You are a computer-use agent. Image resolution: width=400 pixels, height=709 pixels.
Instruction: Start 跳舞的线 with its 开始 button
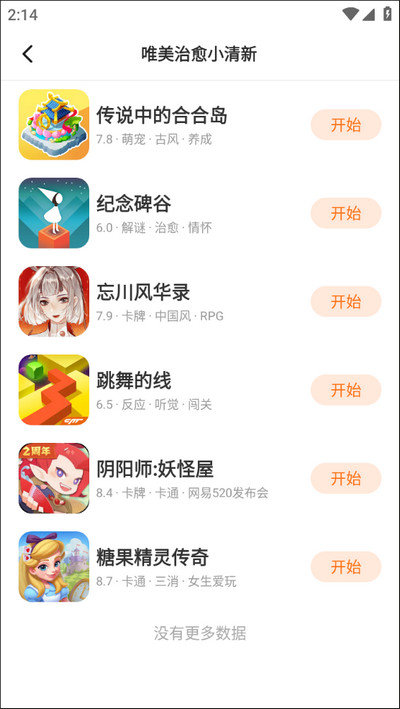[x=346, y=390]
